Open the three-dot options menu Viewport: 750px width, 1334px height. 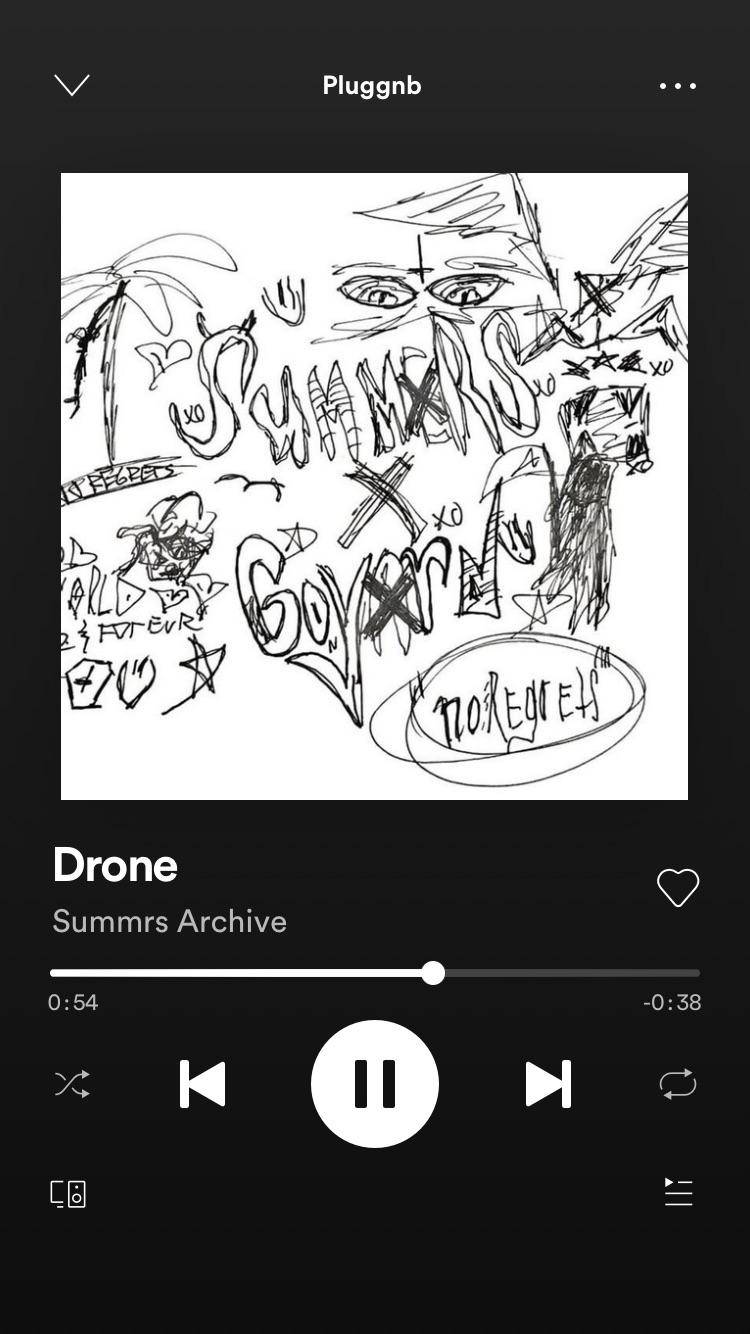pyautogui.click(x=677, y=86)
